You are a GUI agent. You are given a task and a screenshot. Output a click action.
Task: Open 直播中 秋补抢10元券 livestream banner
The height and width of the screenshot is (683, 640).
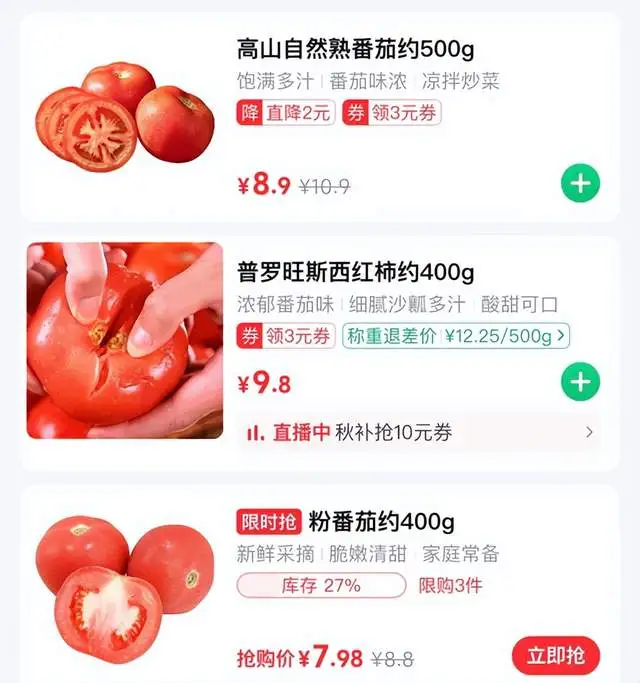(420, 432)
